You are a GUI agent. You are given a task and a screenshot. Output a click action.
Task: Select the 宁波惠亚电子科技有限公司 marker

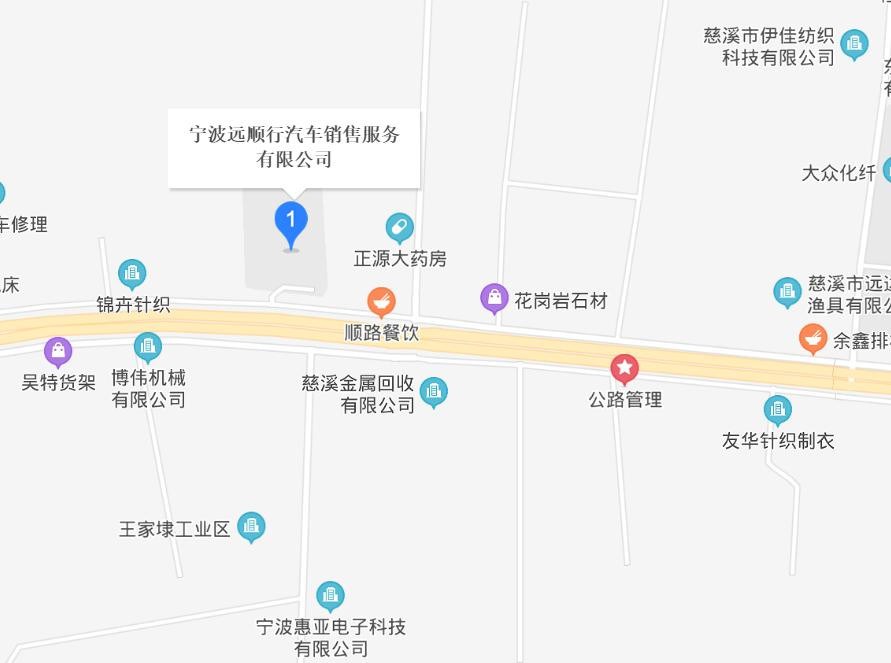(330, 597)
